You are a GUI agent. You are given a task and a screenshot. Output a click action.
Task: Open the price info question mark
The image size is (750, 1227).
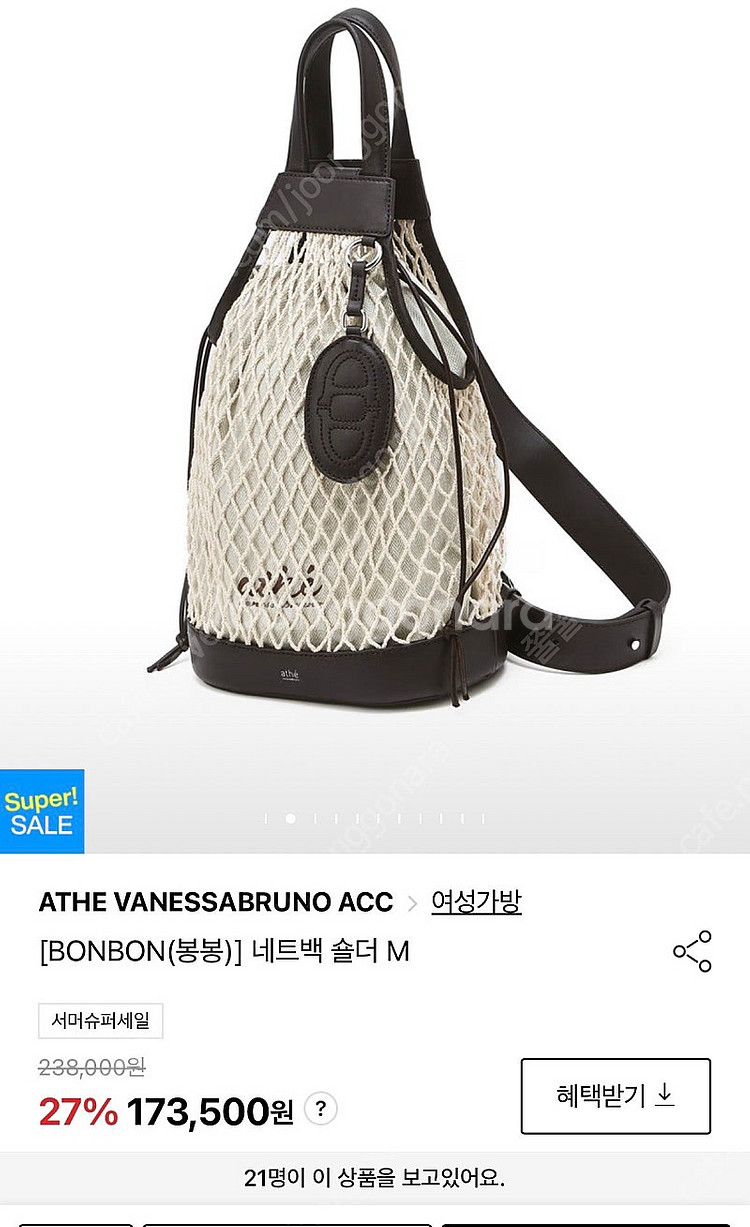point(320,1108)
